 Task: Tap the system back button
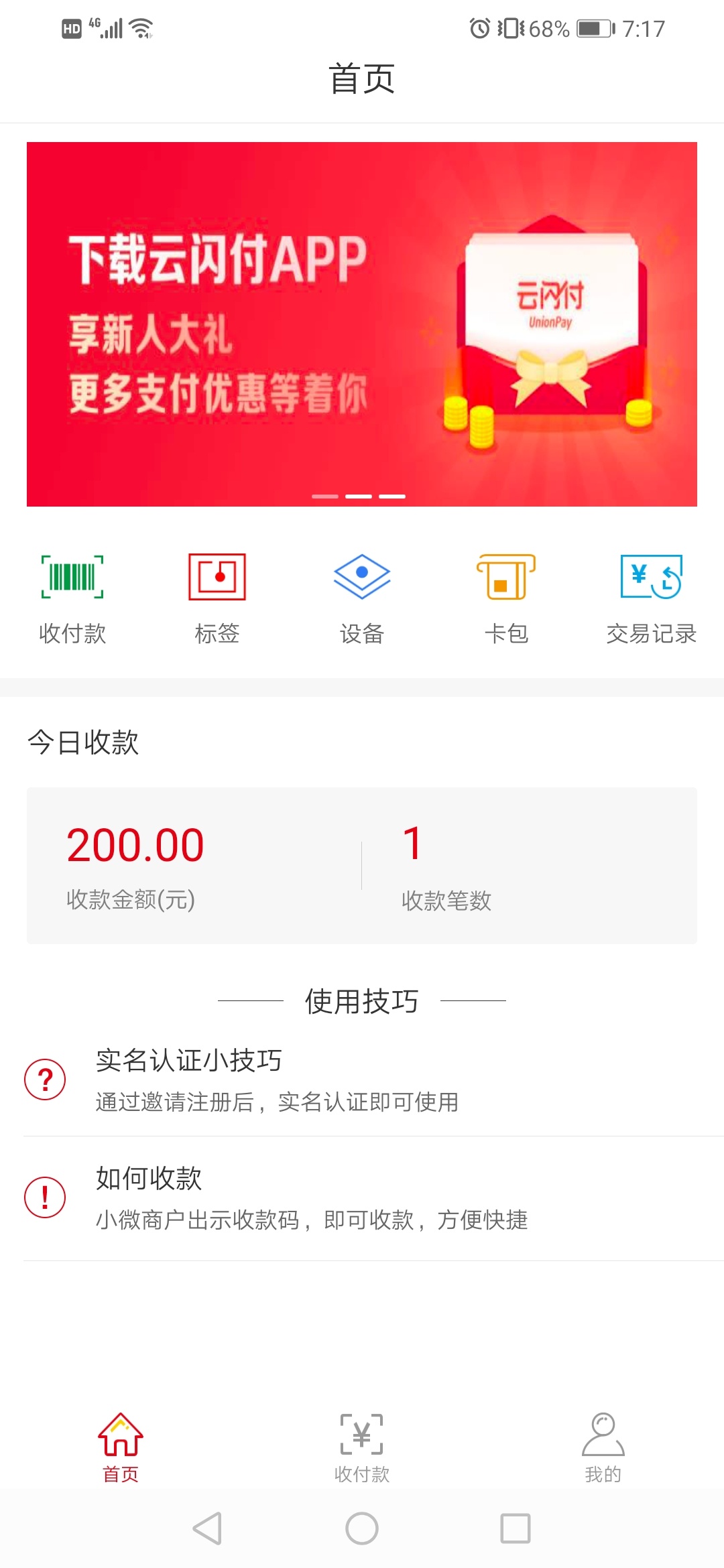click(207, 1528)
